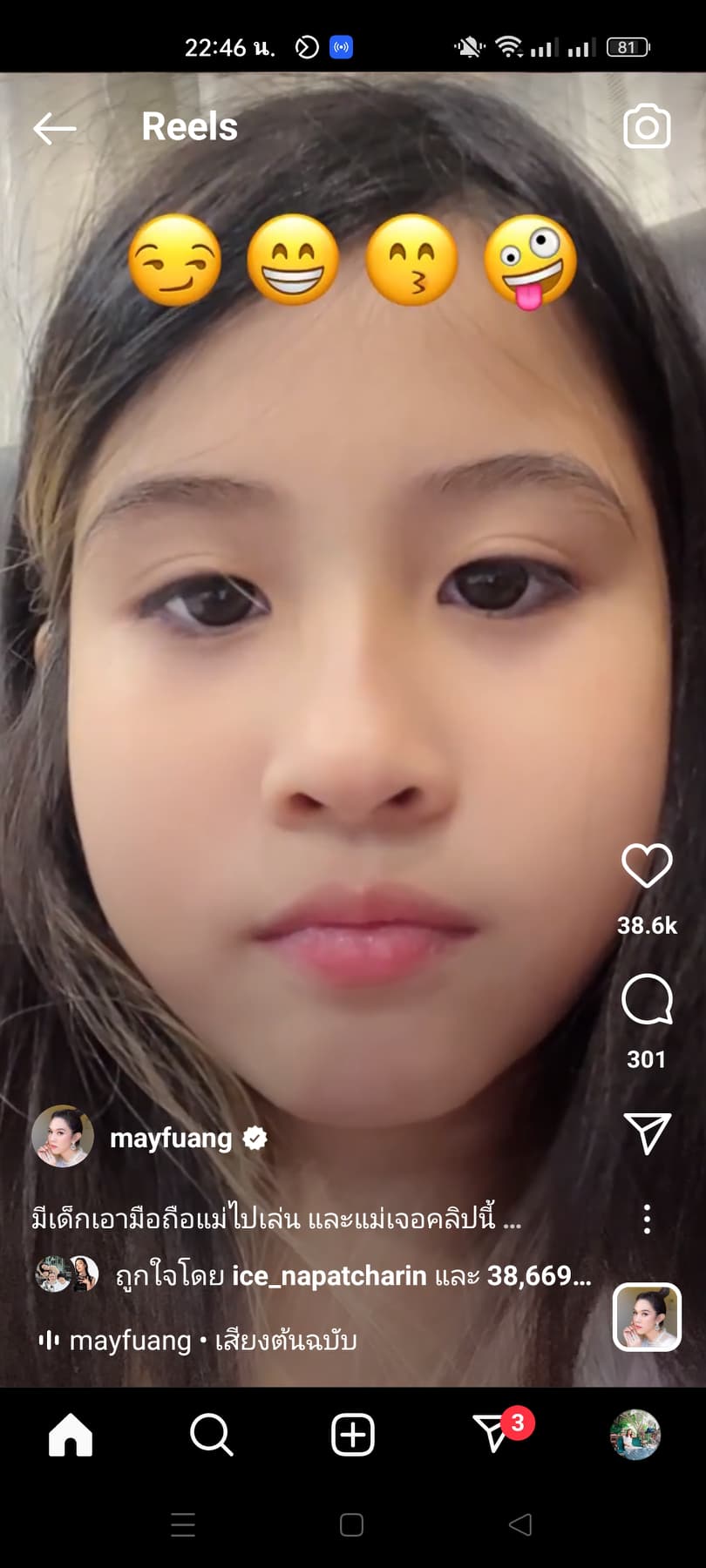Visit the mayfuang username profile
Viewport: 706px width, 1568px height.
click(x=171, y=1138)
